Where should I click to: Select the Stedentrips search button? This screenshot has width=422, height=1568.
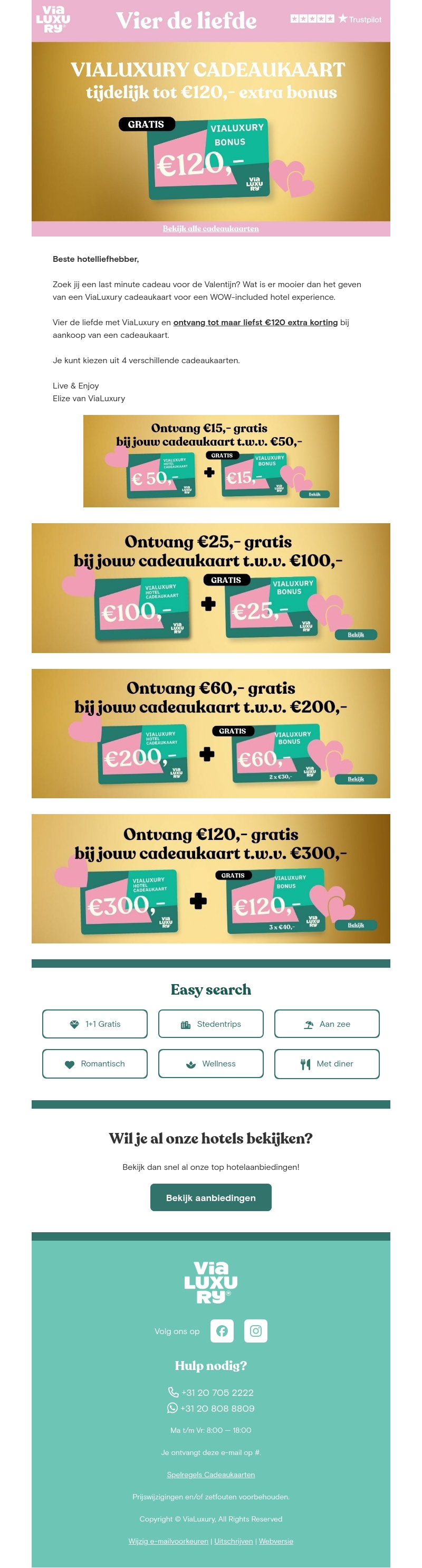pos(210,1024)
